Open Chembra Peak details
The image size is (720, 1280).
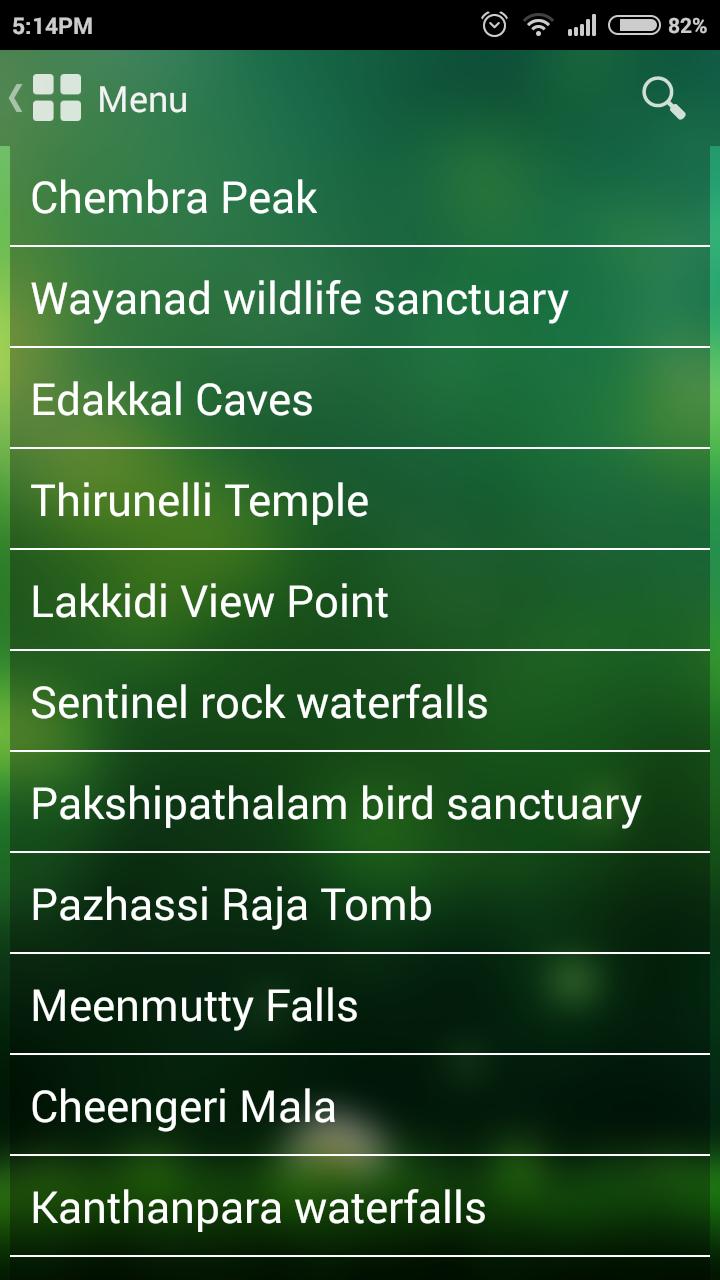tap(360, 196)
